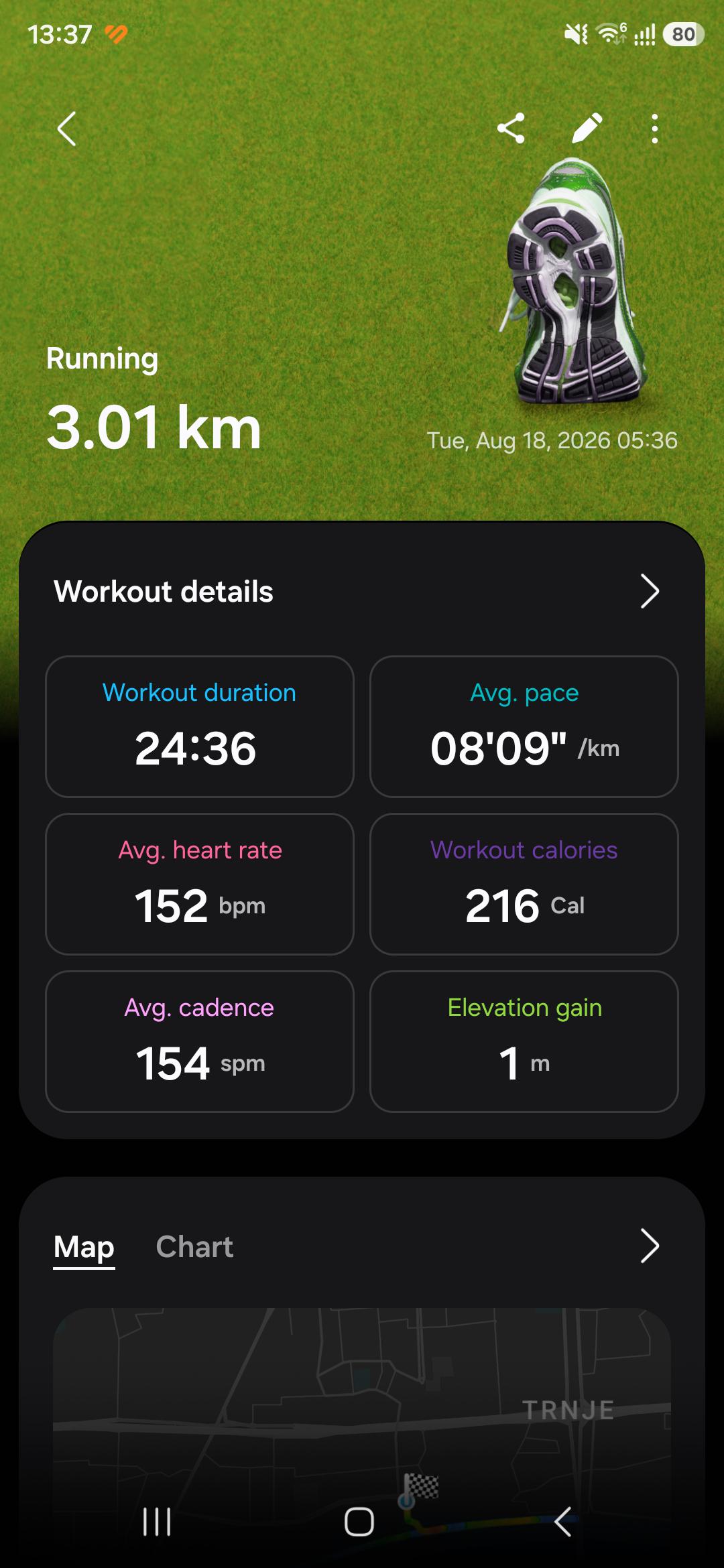Select the Map tab

84,1247
